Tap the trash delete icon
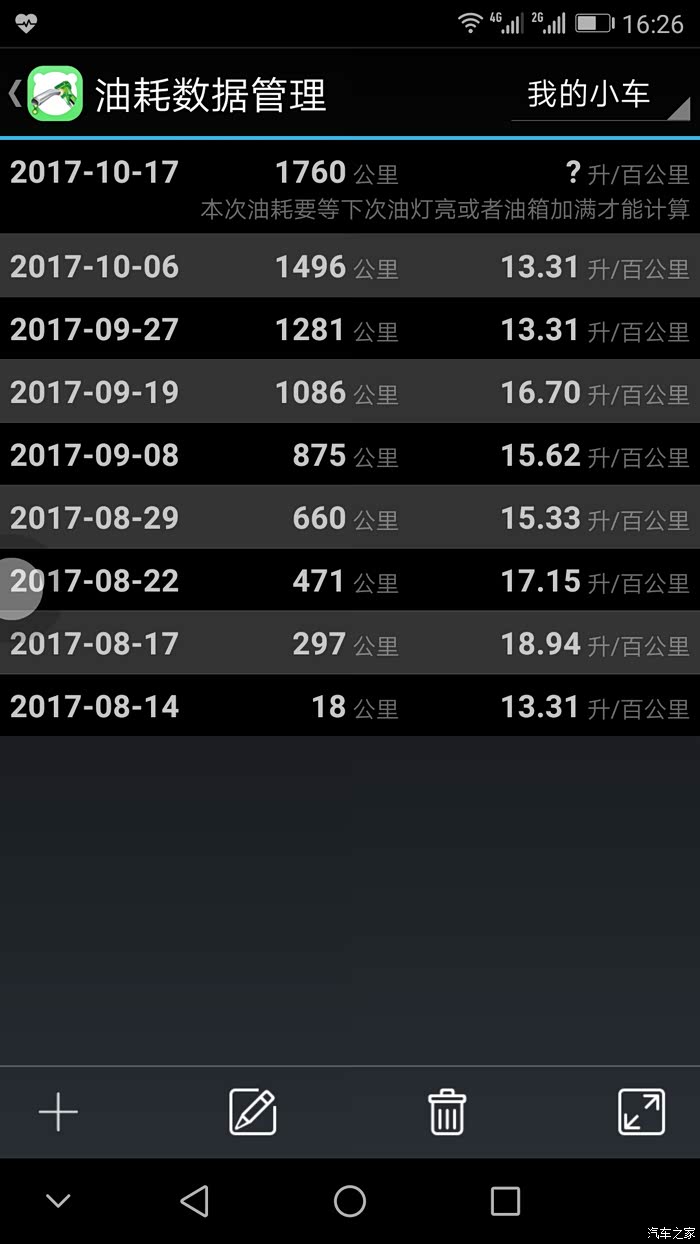The image size is (700, 1244). 446,1112
